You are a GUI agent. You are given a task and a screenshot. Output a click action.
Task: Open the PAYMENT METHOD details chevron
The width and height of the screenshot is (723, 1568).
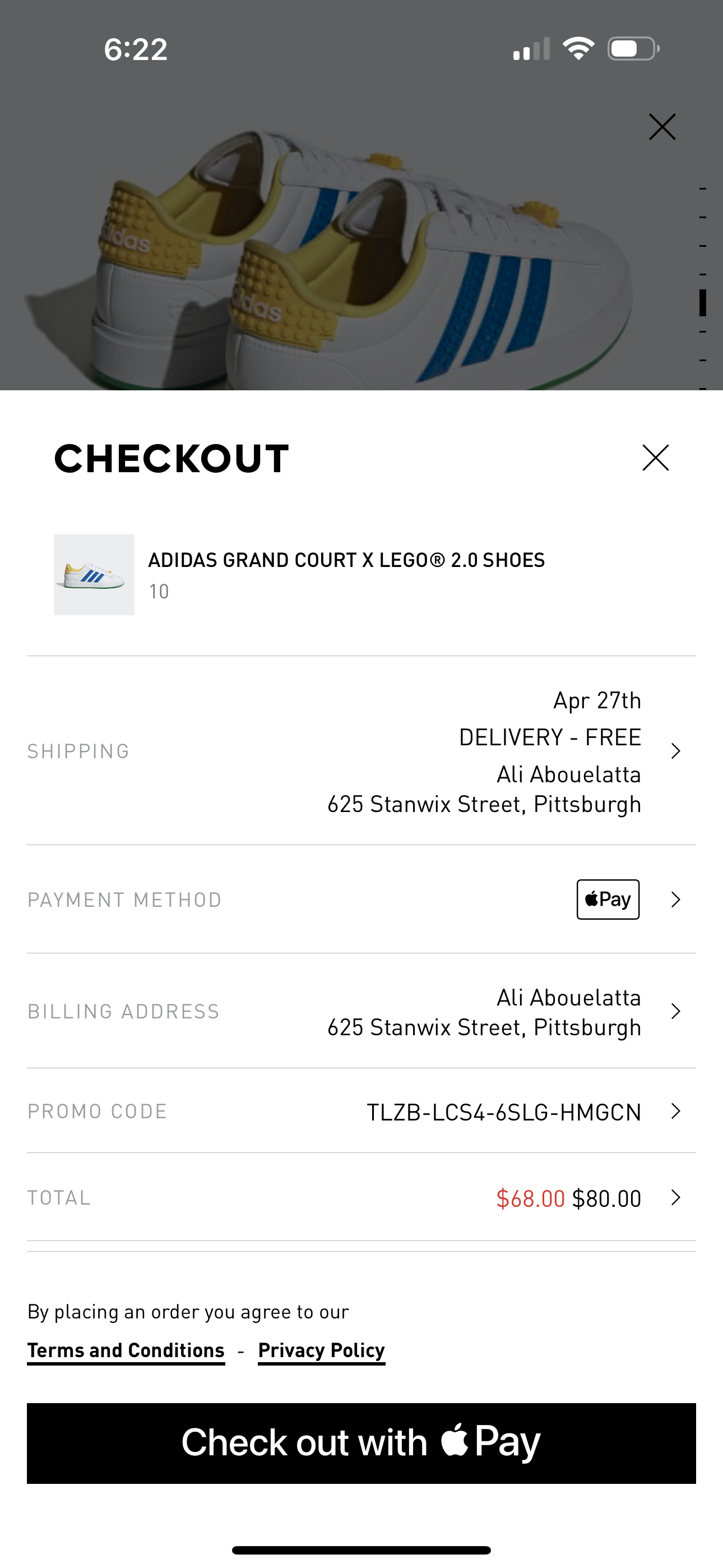point(675,899)
